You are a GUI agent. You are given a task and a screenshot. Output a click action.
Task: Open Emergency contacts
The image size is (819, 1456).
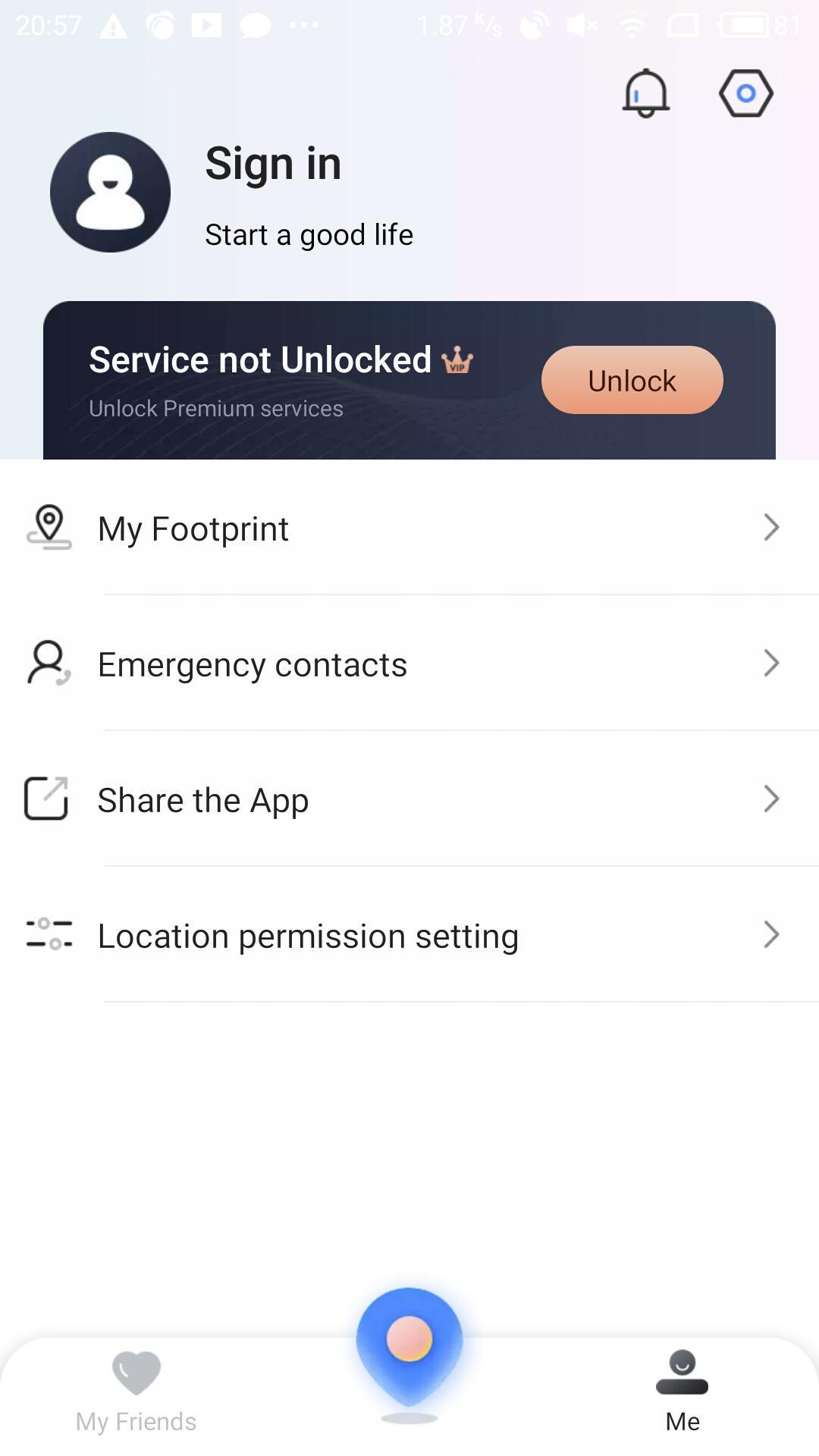[409, 664]
